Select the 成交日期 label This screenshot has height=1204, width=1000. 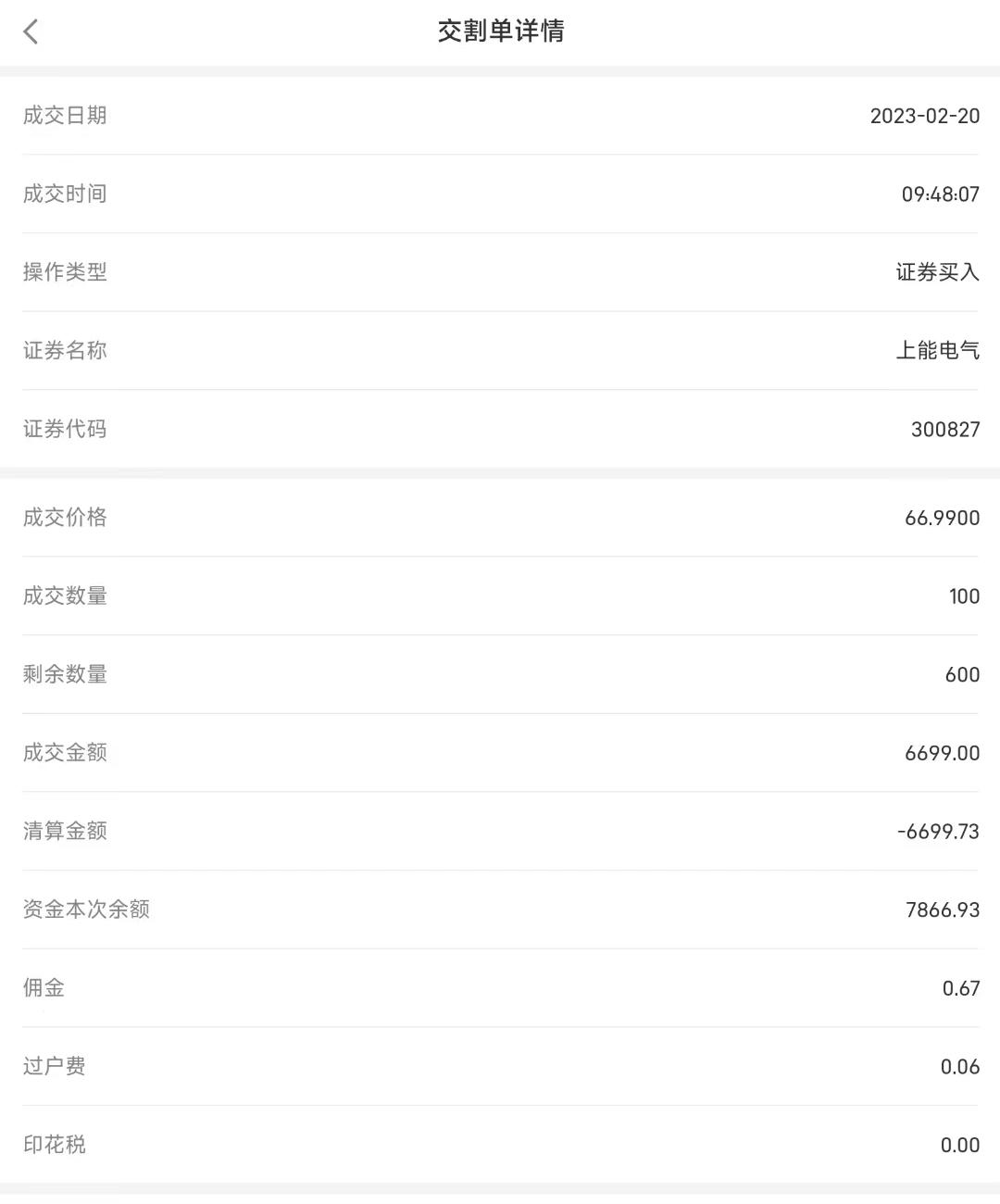[x=64, y=116]
